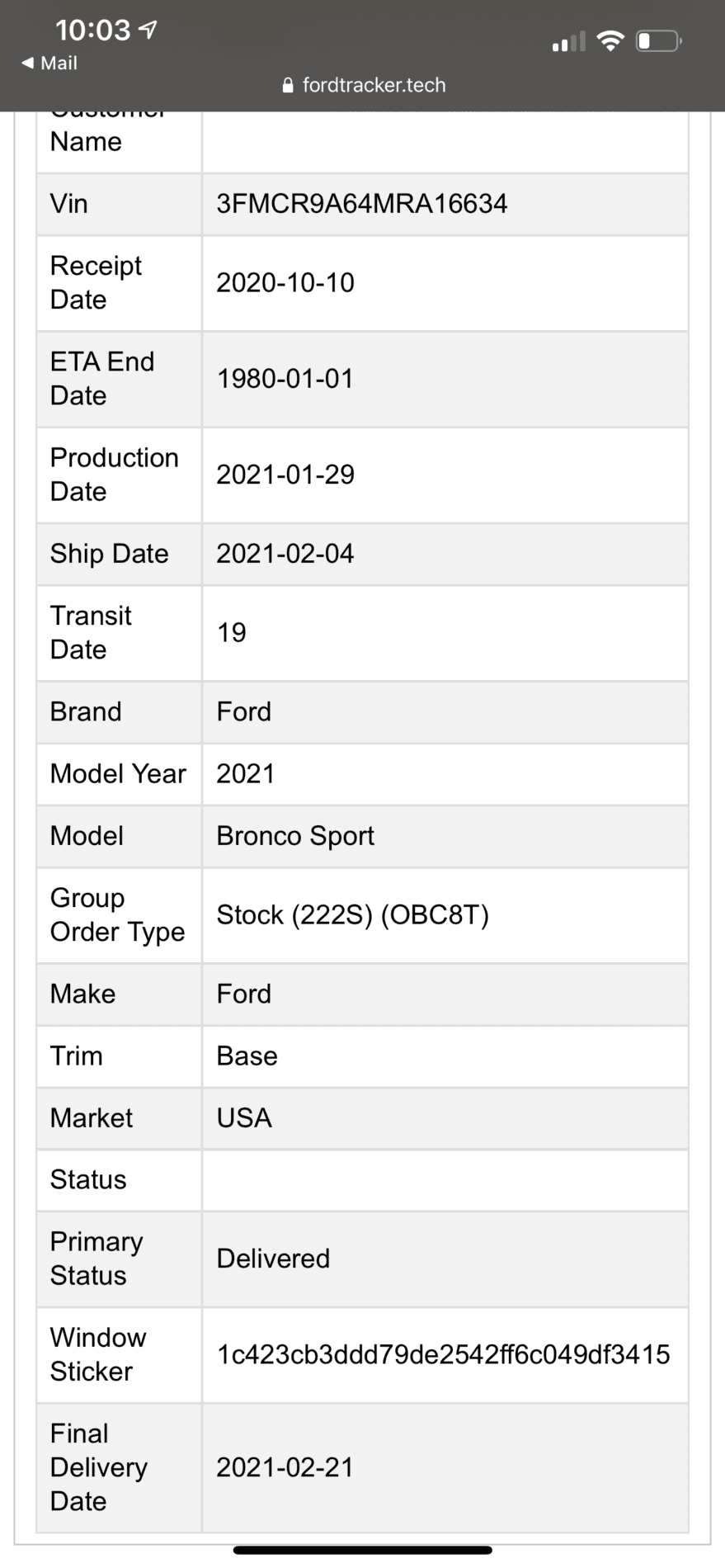Tap the Final Delivery Date 2021-02-21
Viewport: 725px width, 1568px height.
284,1467
